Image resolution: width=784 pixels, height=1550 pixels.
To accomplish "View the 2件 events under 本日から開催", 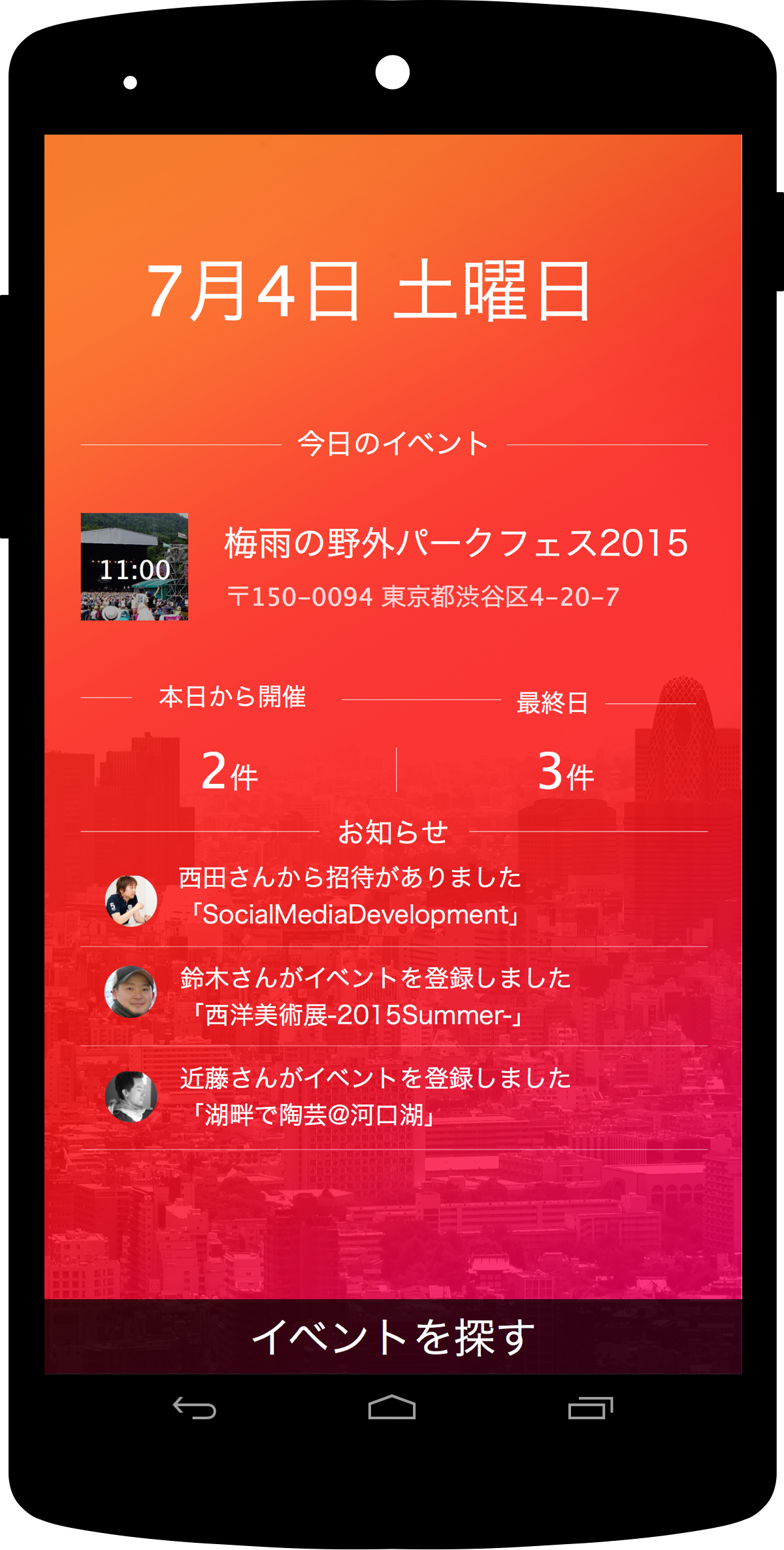I will pos(229,771).
